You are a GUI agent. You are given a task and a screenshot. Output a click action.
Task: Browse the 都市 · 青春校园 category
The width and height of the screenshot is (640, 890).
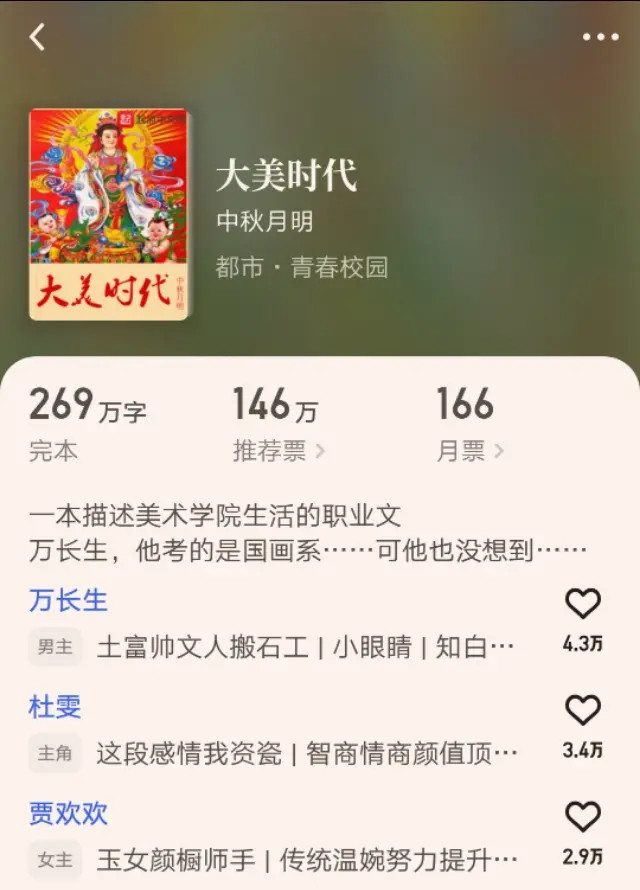(x=301, y=267)
